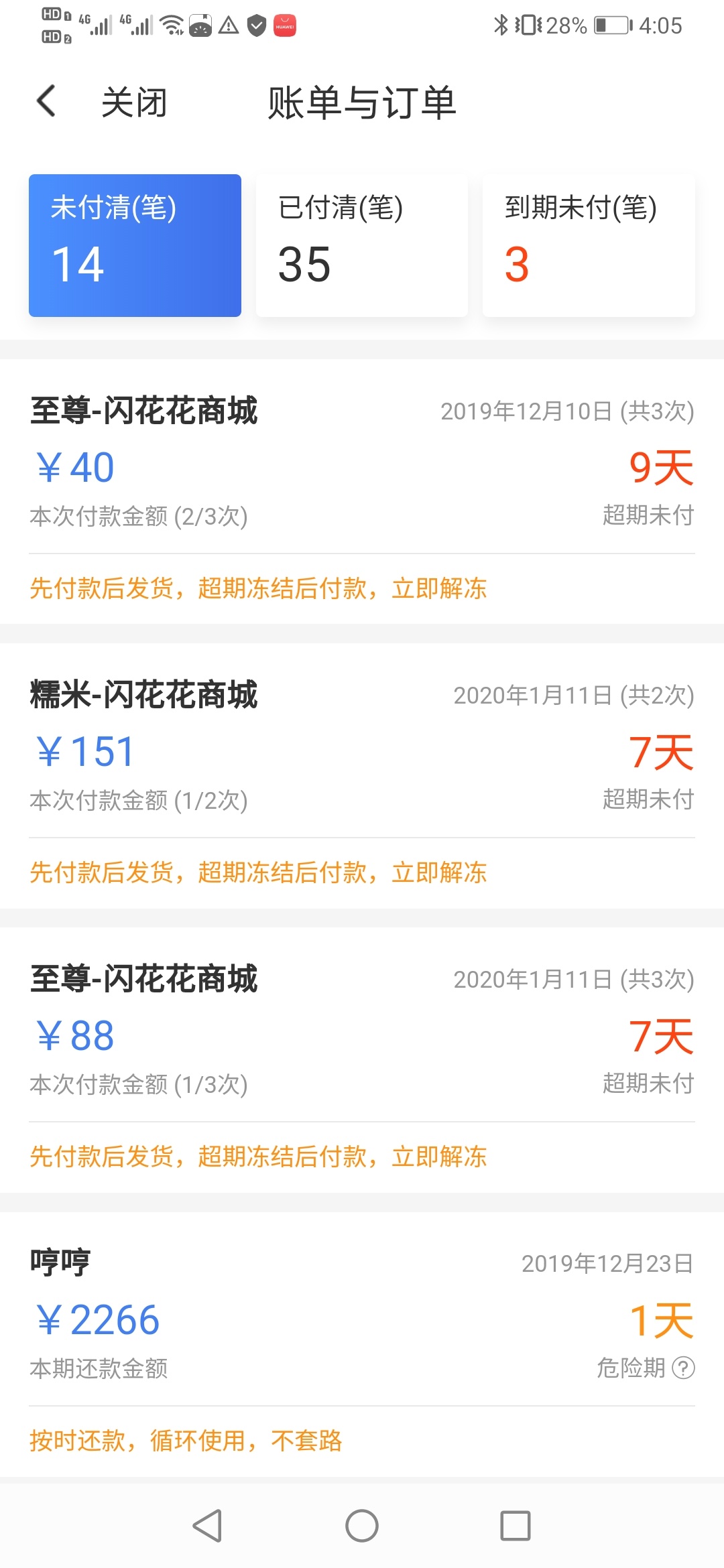Select the 未付清(笔) 14 tab
The height and width of the screenshot is (1568, 724).
tap(135, 245)
